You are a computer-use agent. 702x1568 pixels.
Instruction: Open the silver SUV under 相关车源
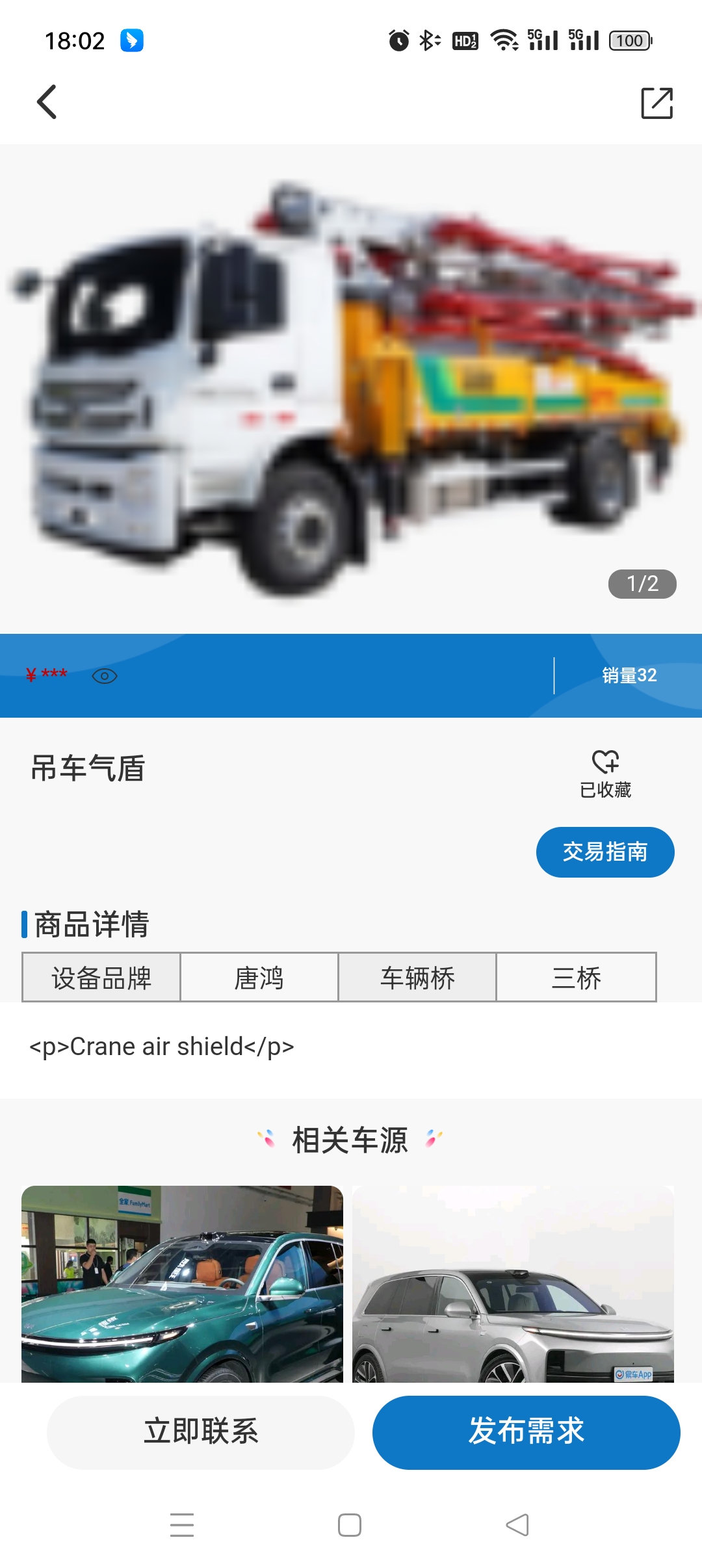point(513,1284)
